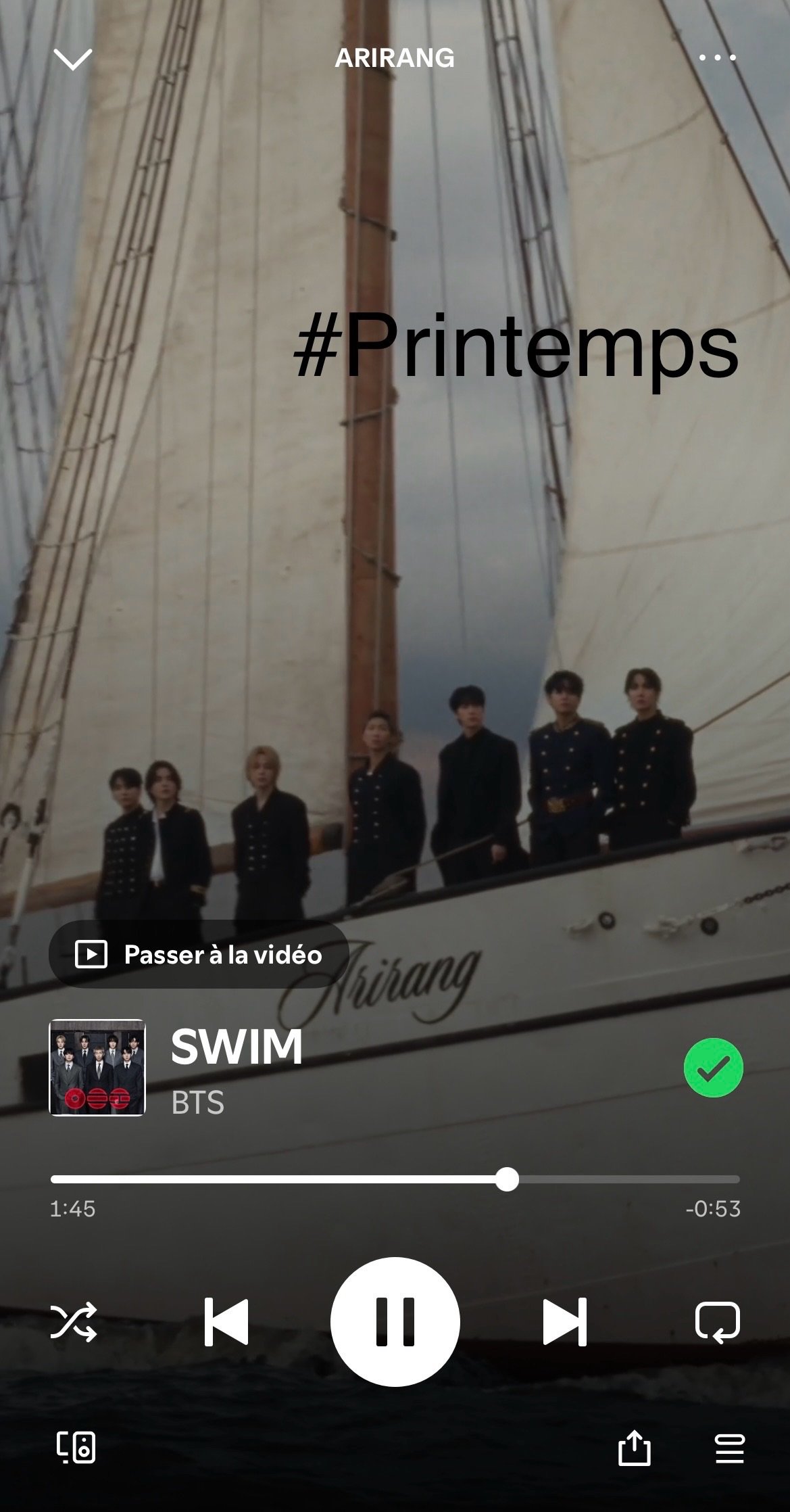Image resolution: width=790 pixels, height=1512 pixels.
Task: Tap the Passer à la vidéo button
Action: point(199,954)
